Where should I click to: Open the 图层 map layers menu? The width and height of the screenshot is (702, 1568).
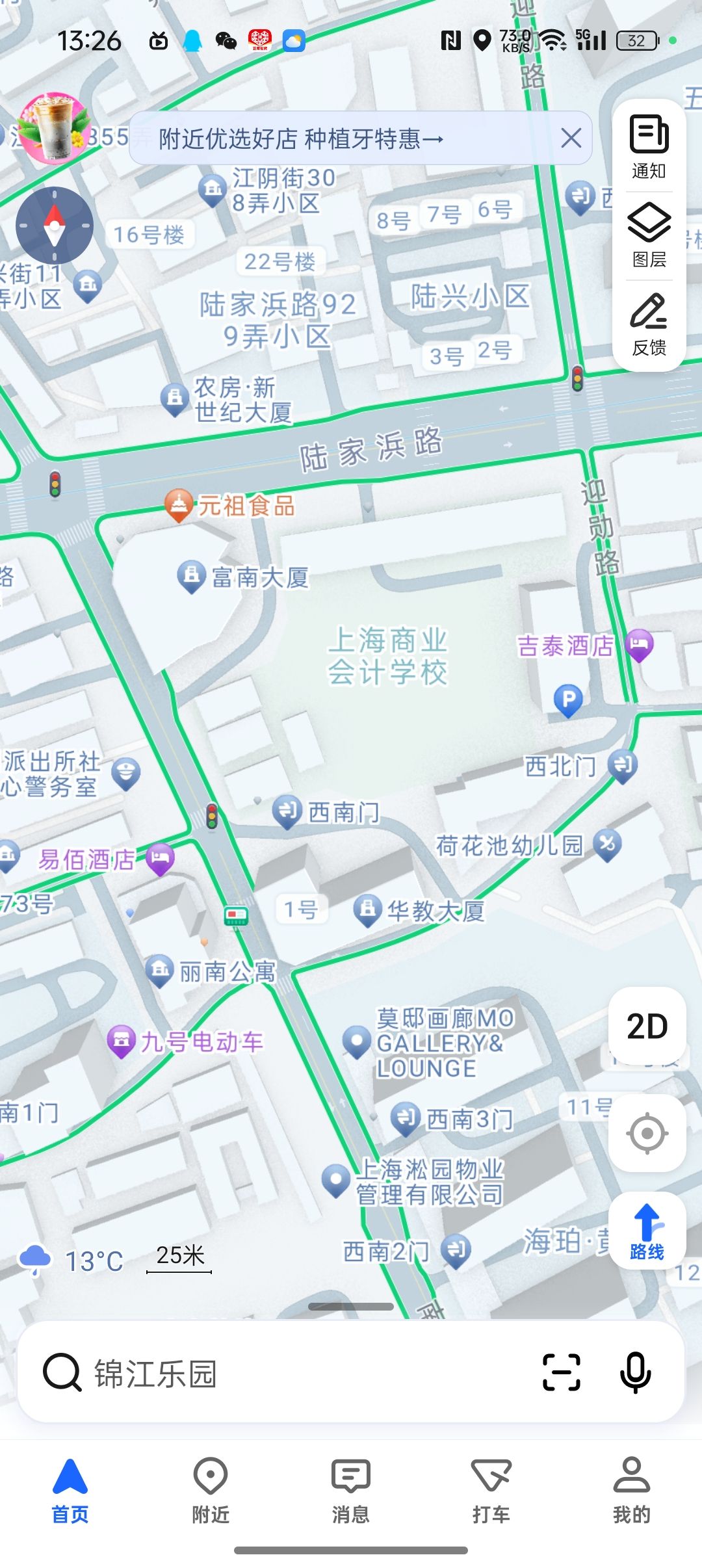click(649, 235)
